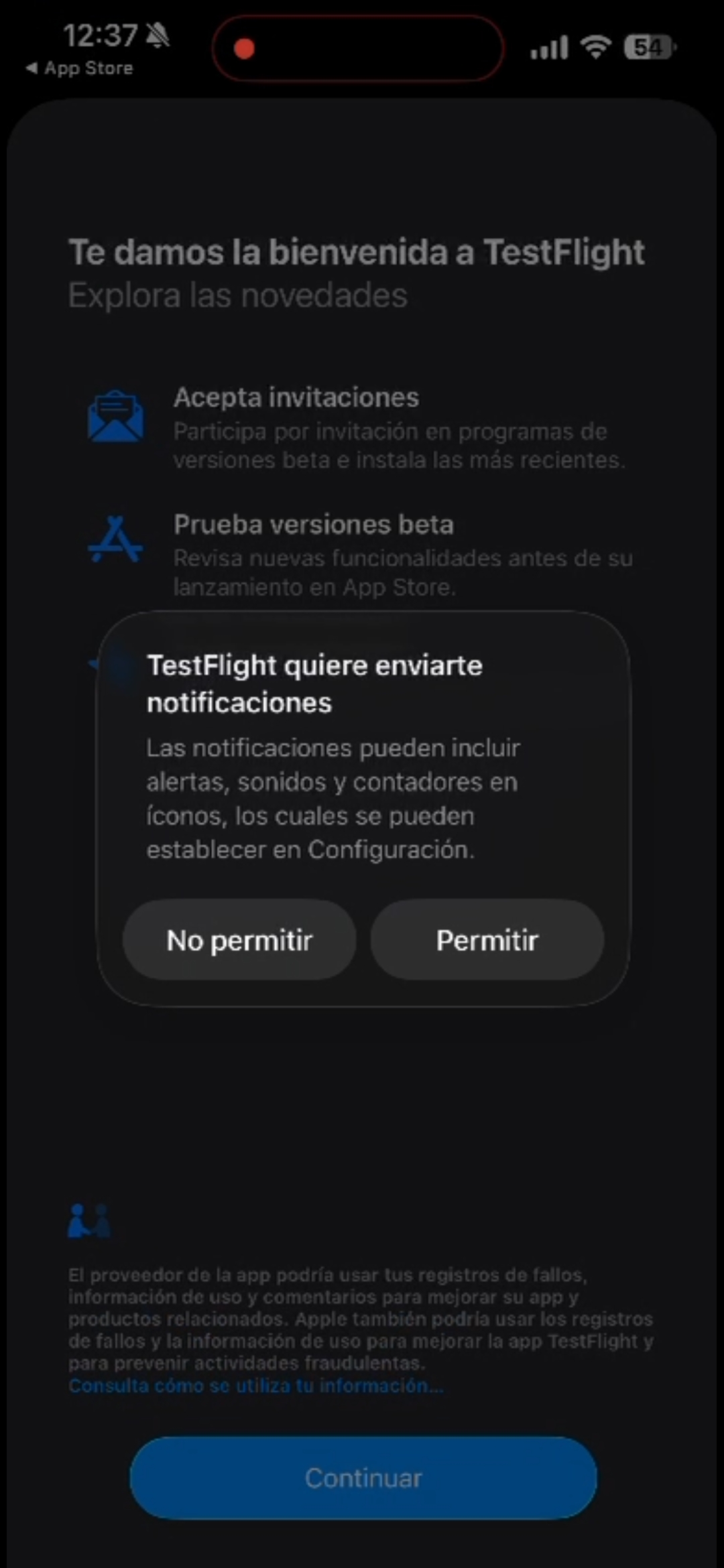Screen dimensions: 724x1568
Task: Return to App Store via back link
Action: [79, 67]
